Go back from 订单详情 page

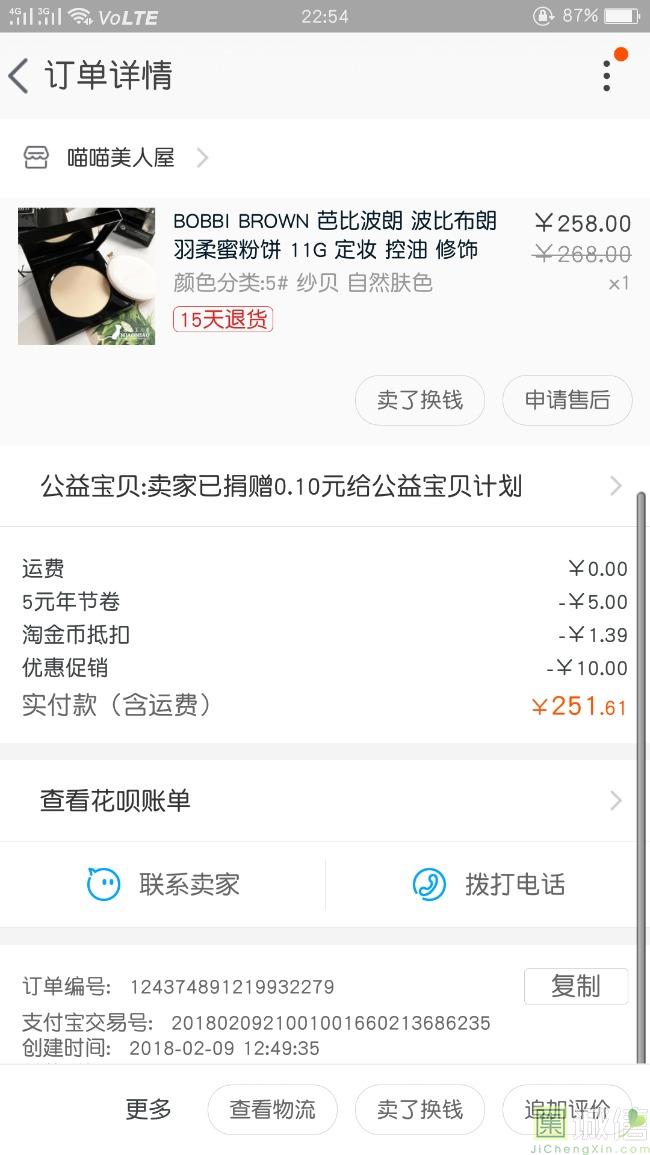point(20,76)
